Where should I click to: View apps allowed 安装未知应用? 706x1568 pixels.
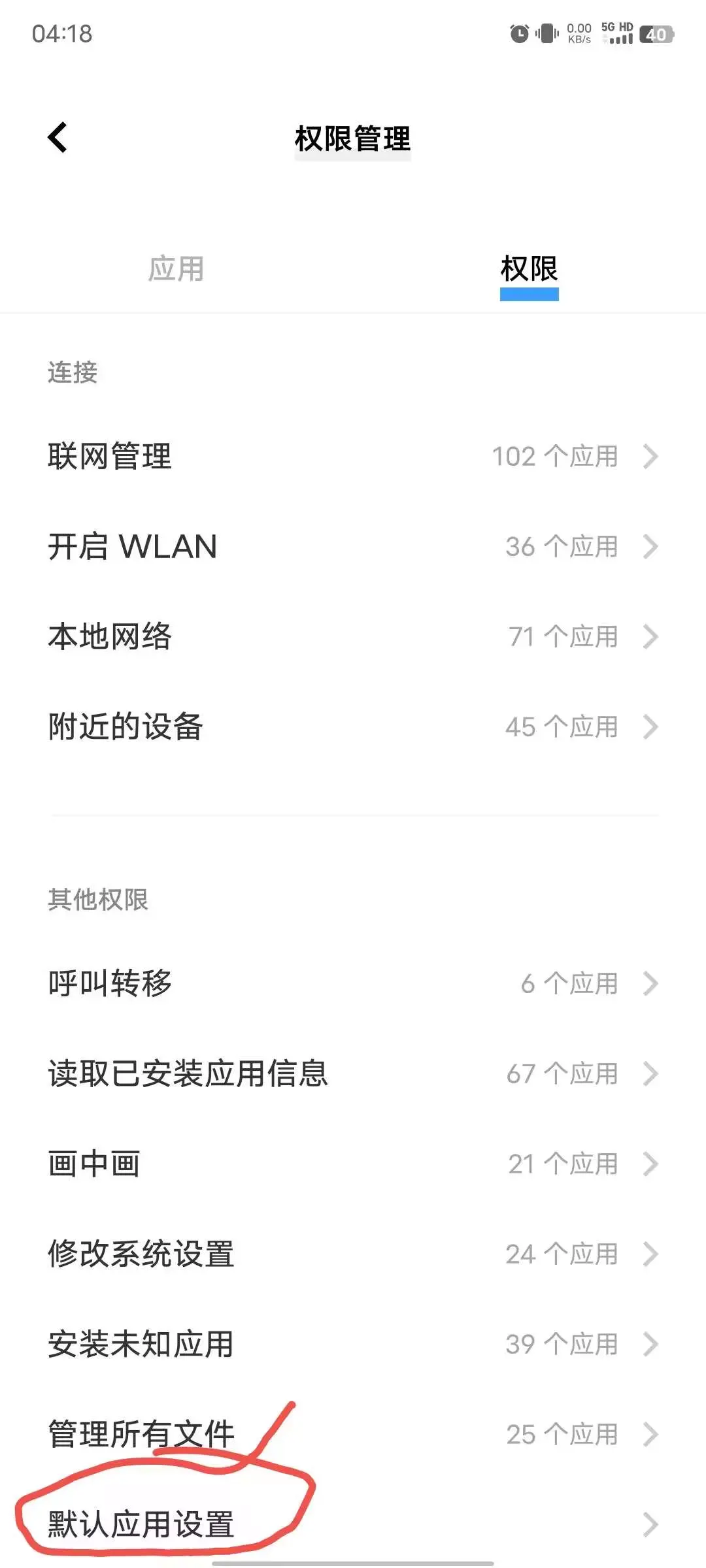(353, 1344)
